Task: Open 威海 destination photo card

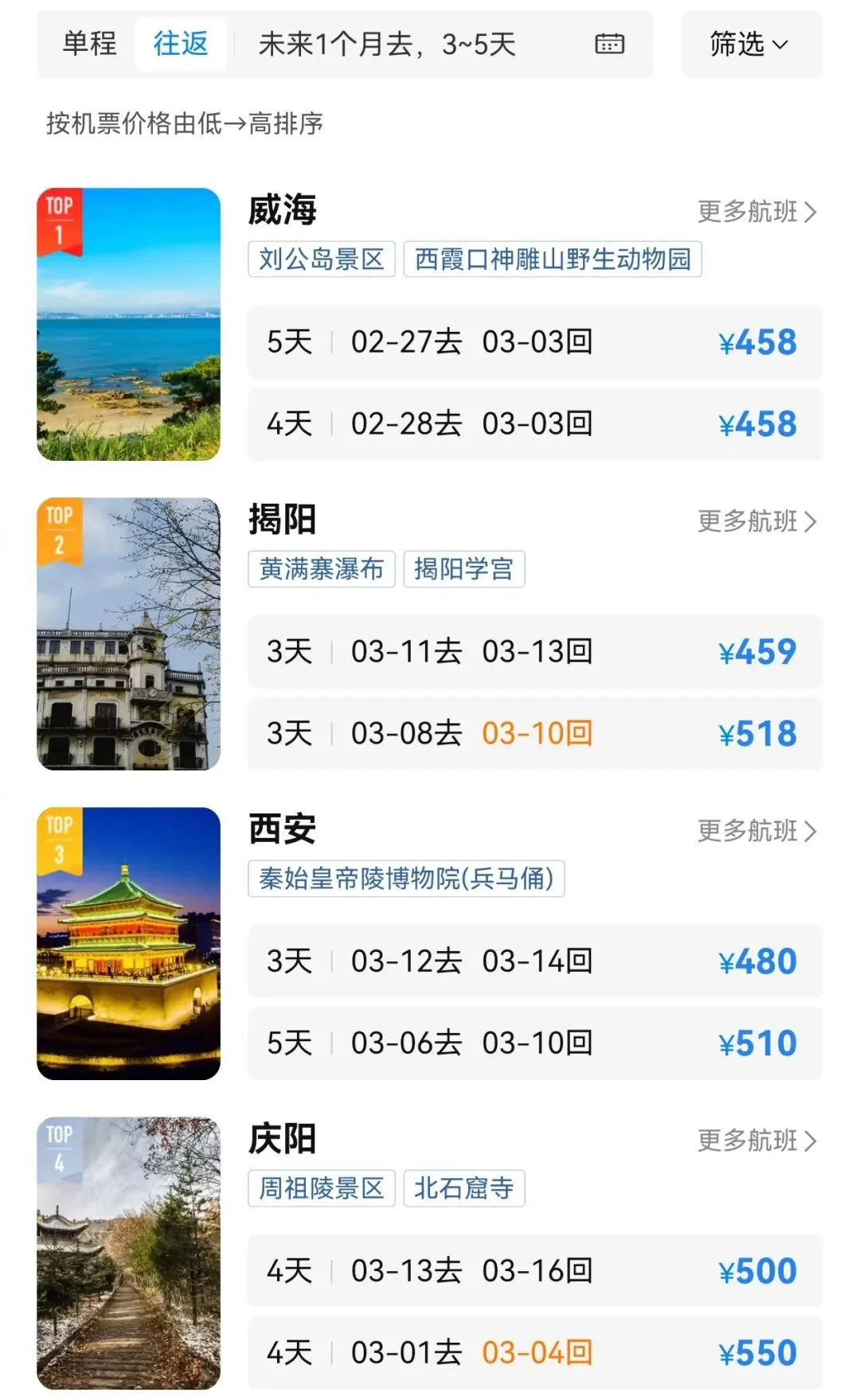Action: pos(129,324)
